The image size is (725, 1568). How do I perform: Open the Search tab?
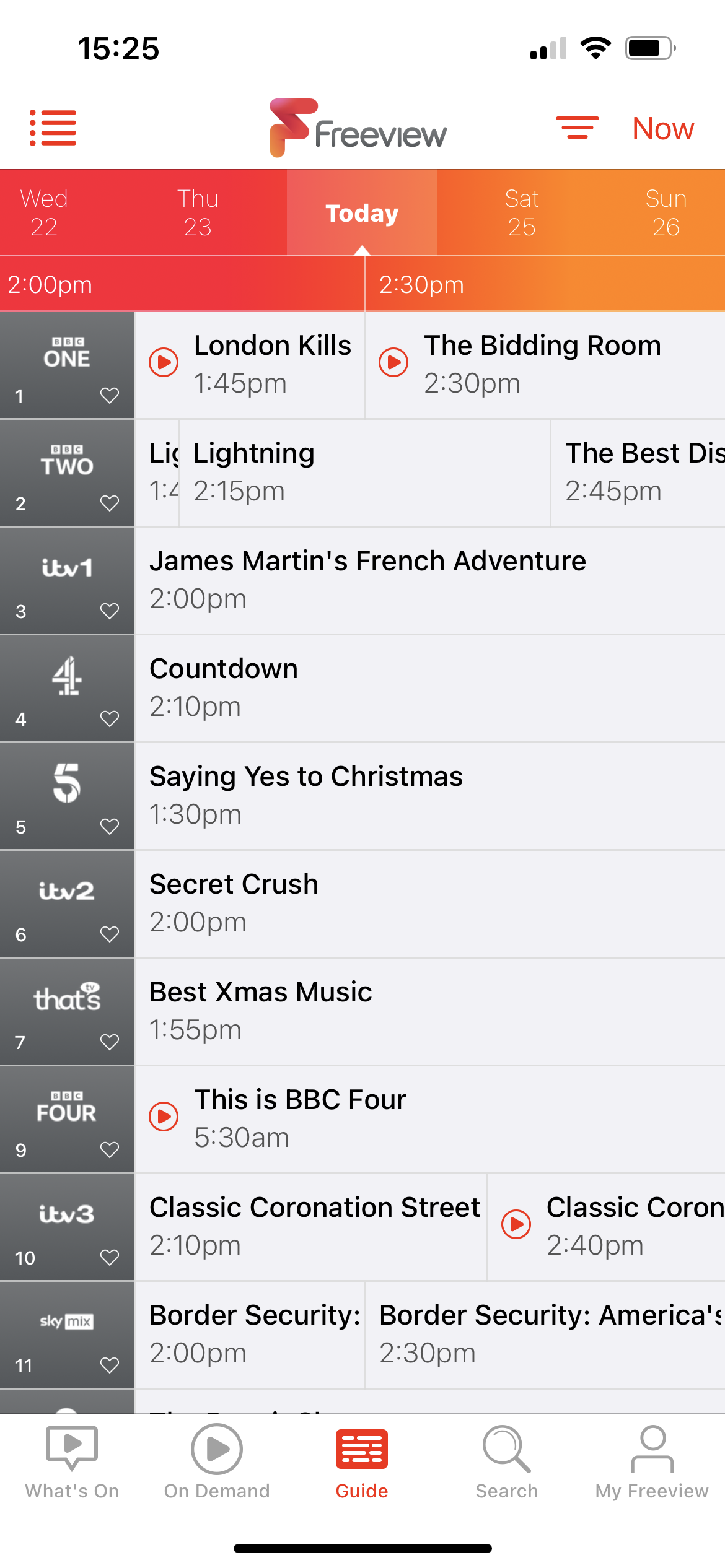point(507,1462)
